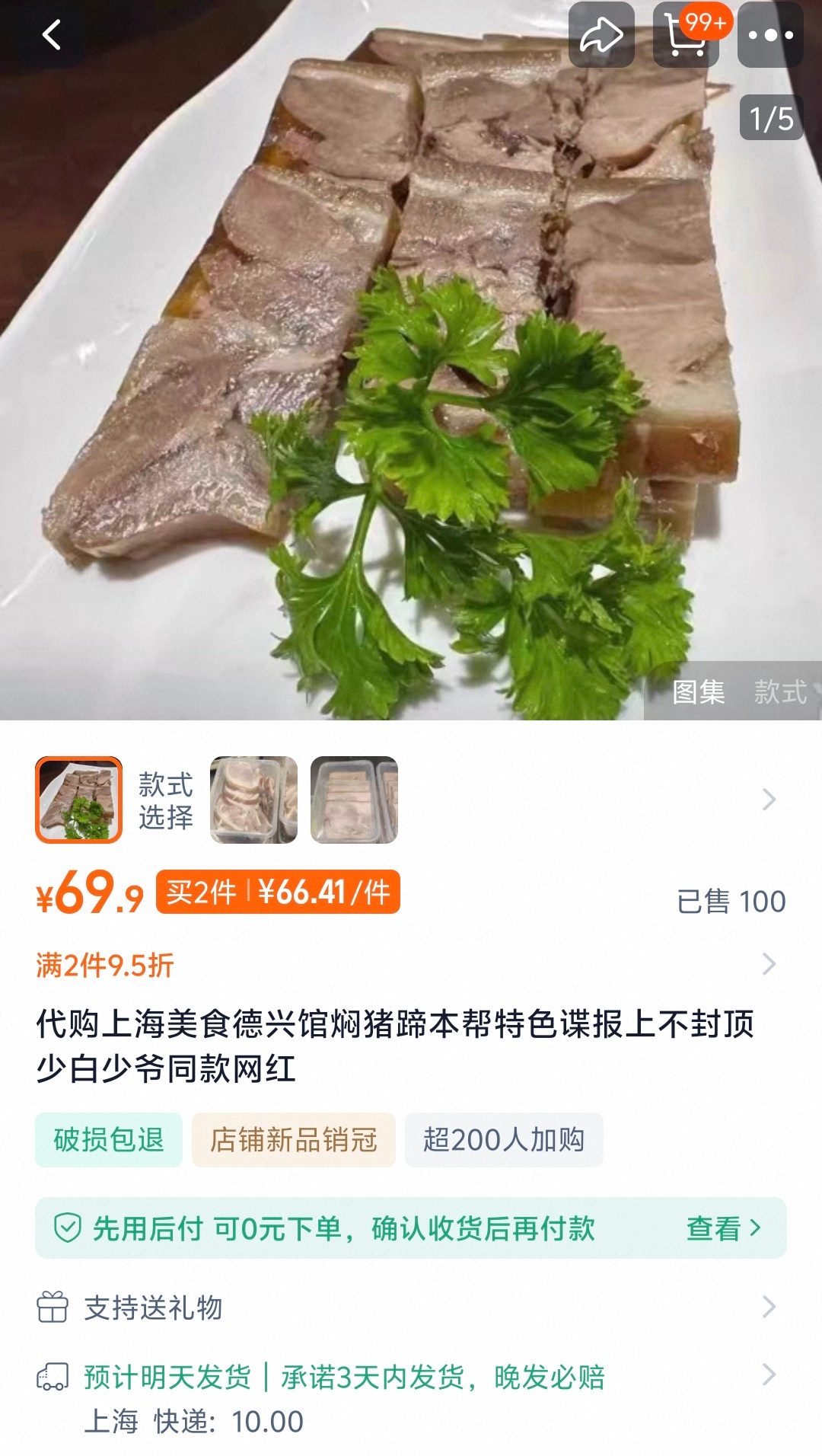The width and height of the screenshot is (822, 1456).
Task: Go back to previous page
Action: (51, 35)
